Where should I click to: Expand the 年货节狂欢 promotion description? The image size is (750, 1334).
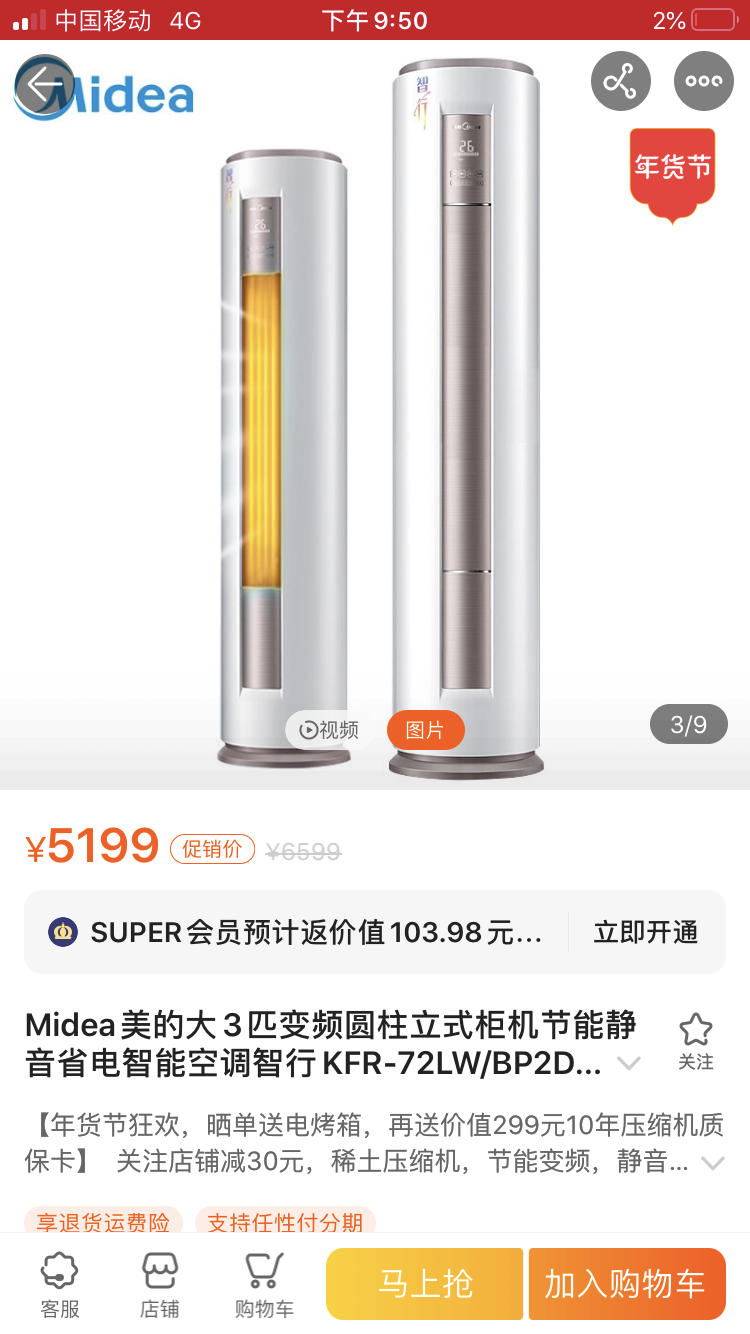tap(712, 1162)
